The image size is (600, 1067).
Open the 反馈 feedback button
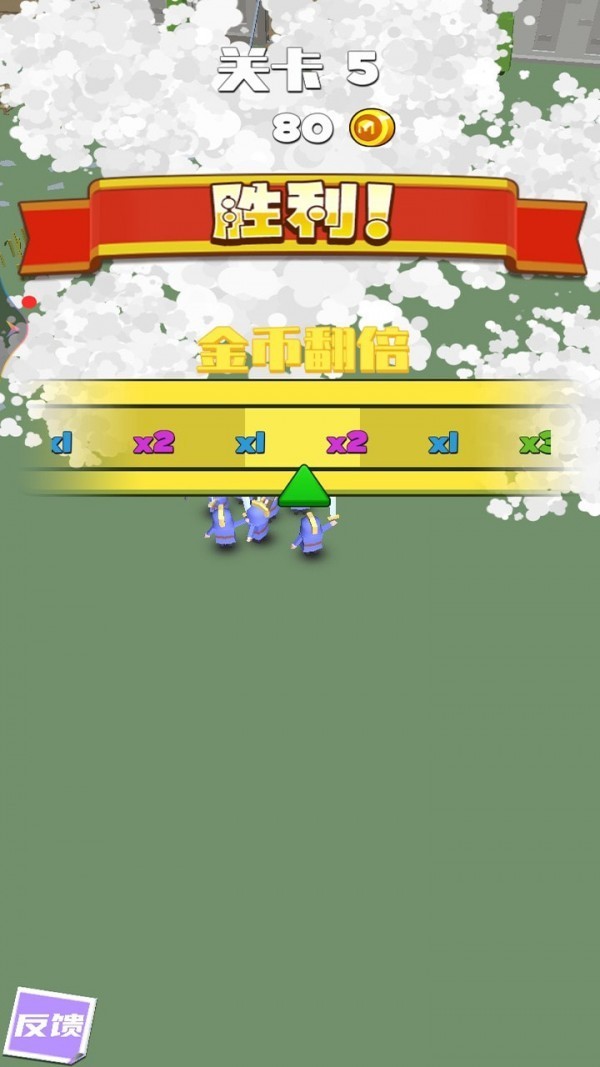[x=50, y=1026]
